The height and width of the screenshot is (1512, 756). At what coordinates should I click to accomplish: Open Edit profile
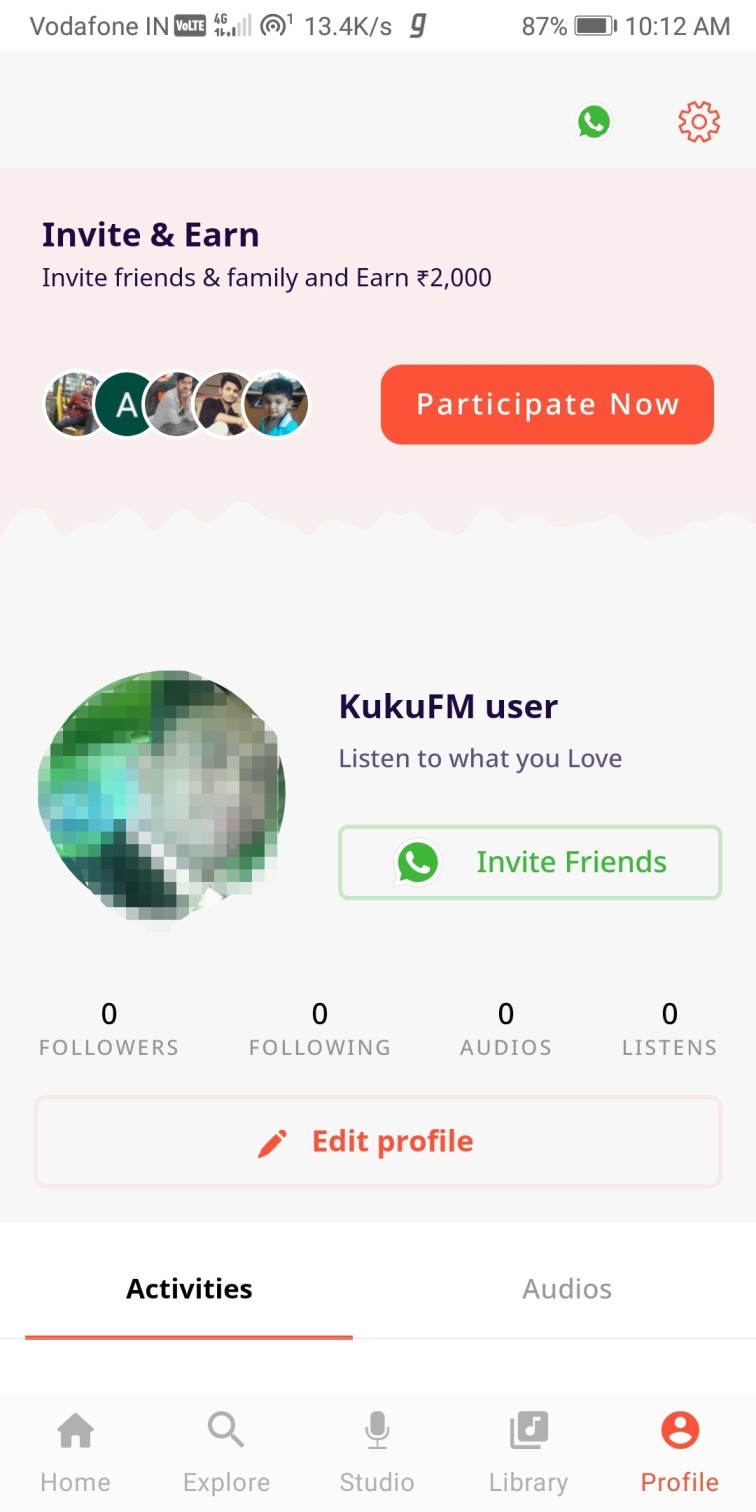pos(378,1142)
